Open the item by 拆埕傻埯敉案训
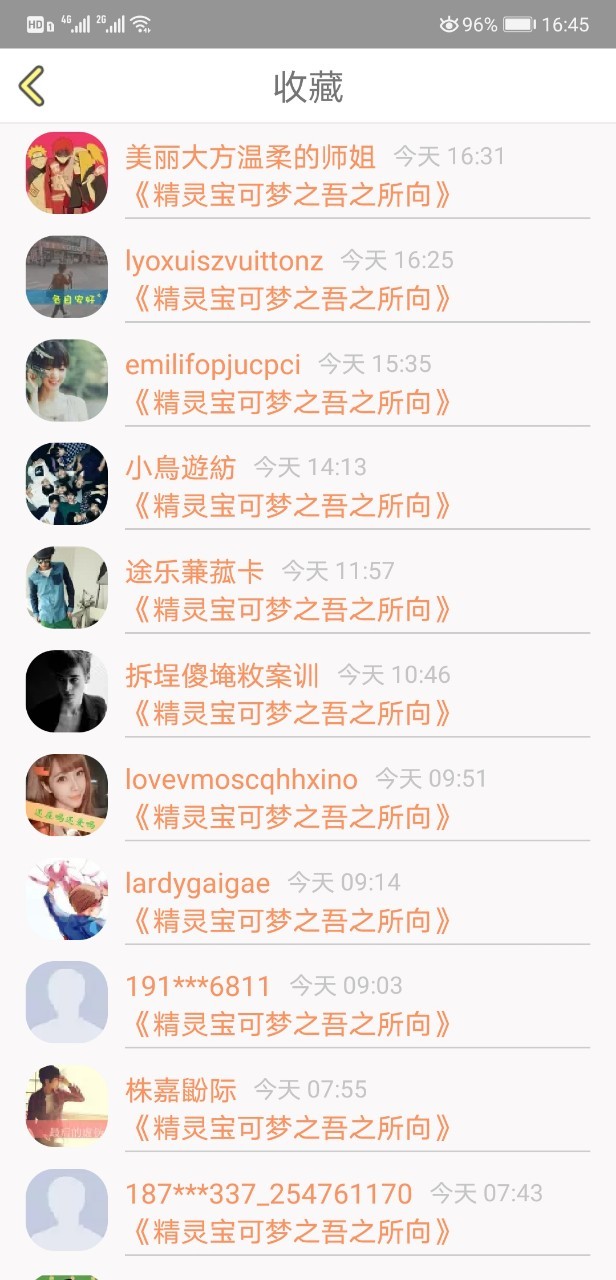The height and width of the screenshot is (1280, 616). pos(308,691)
